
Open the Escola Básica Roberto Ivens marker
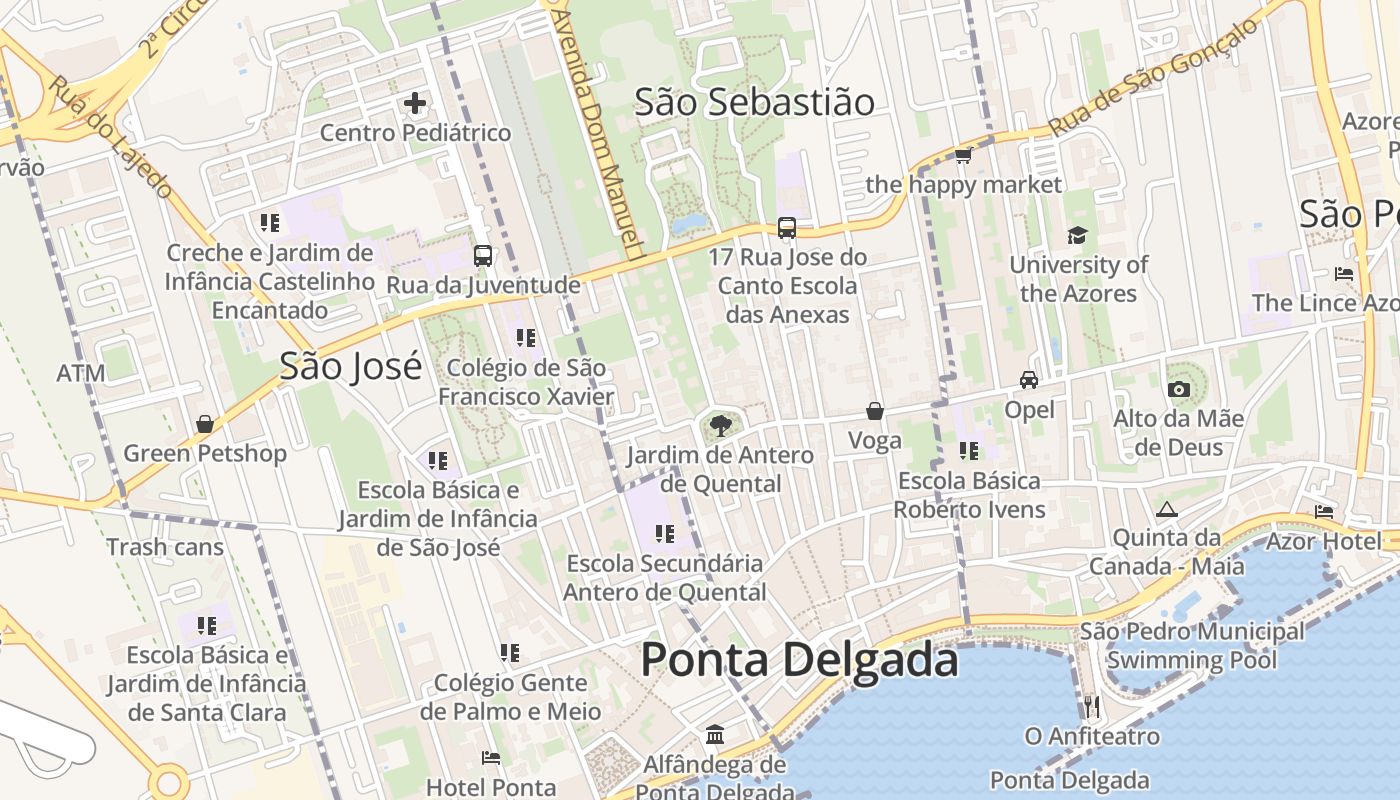tap(968, 451)
